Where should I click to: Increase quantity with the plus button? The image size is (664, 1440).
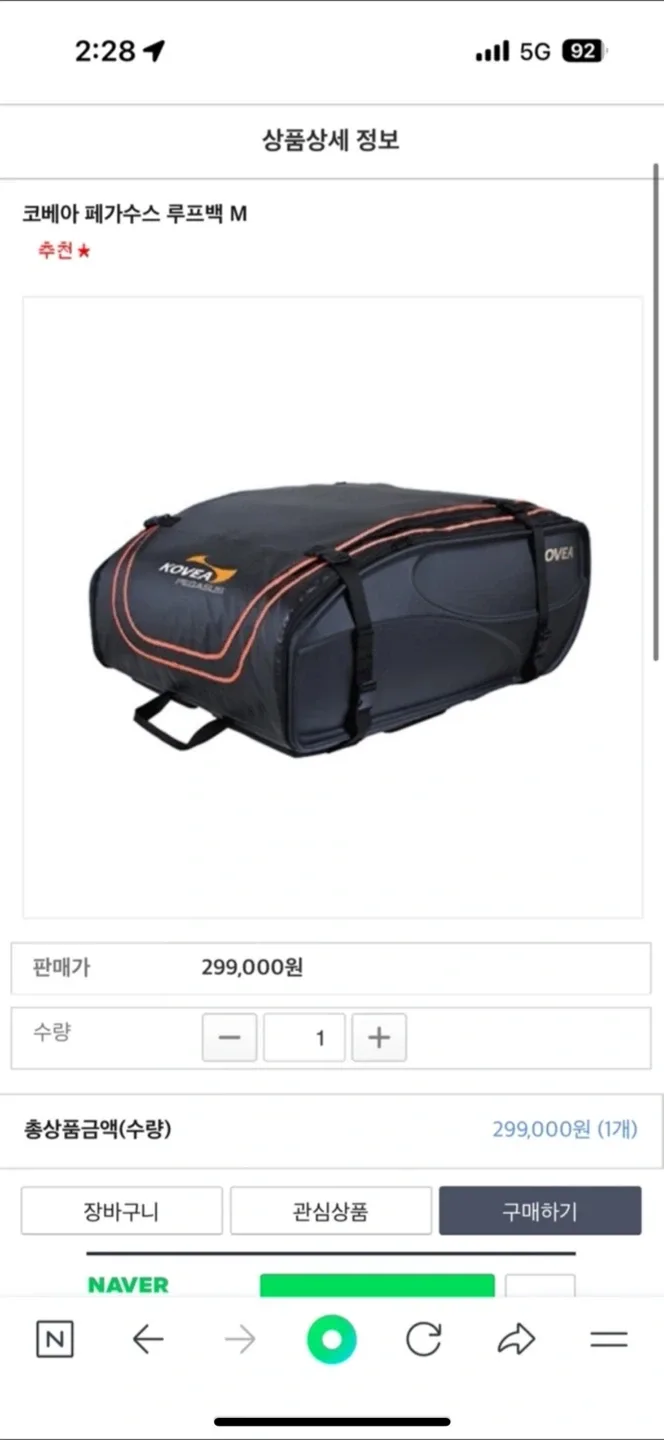pos(379,1037)
